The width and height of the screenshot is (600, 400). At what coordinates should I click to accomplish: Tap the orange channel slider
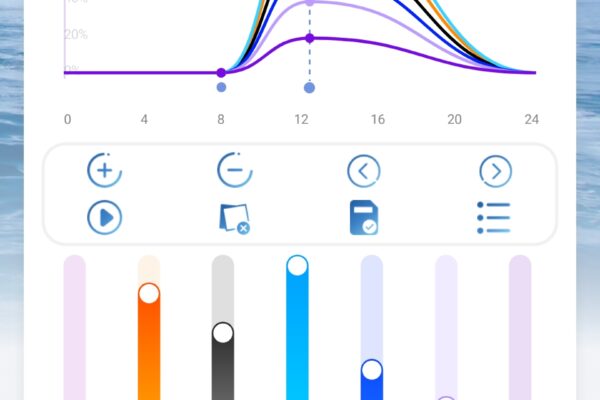[x=149, y=294]
